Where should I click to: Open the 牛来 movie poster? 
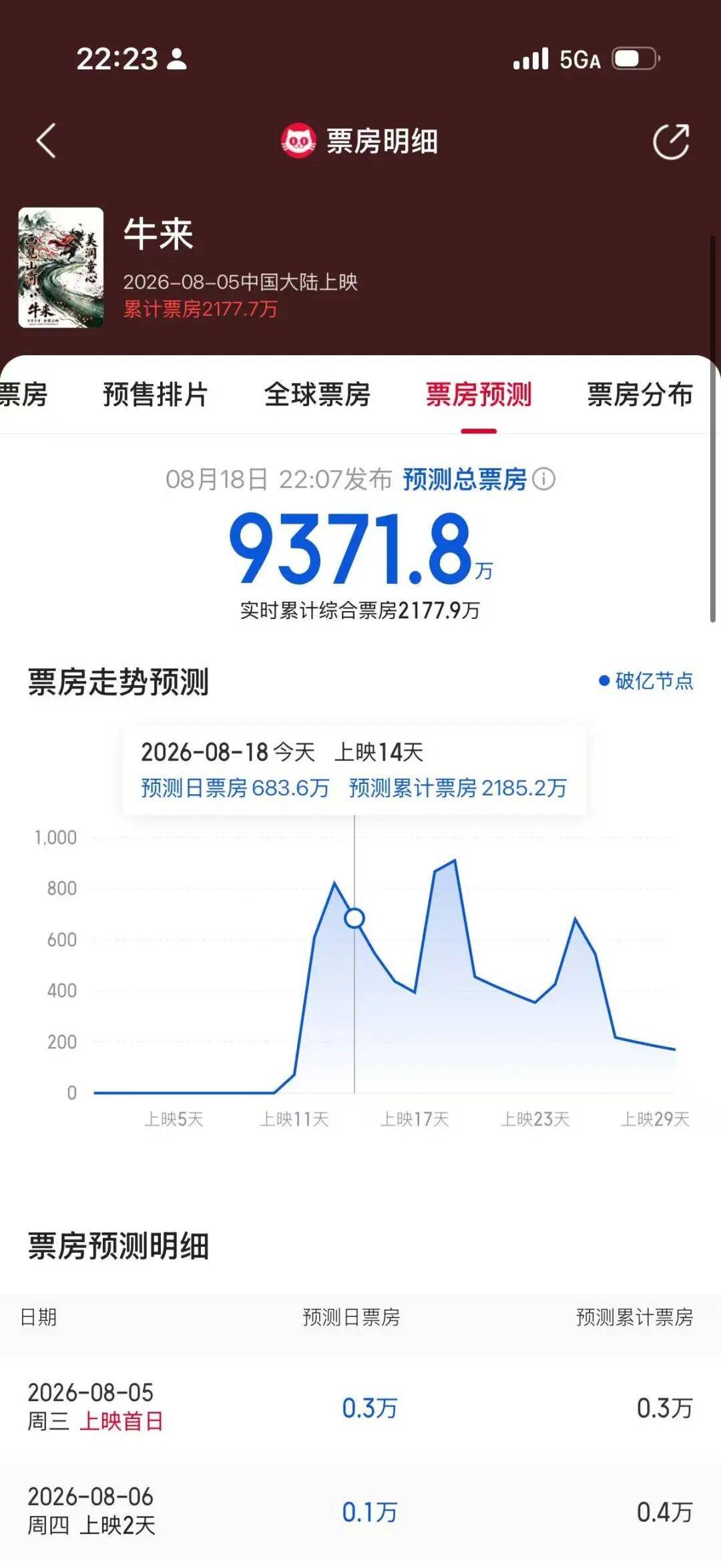click(x=61, y=267)
